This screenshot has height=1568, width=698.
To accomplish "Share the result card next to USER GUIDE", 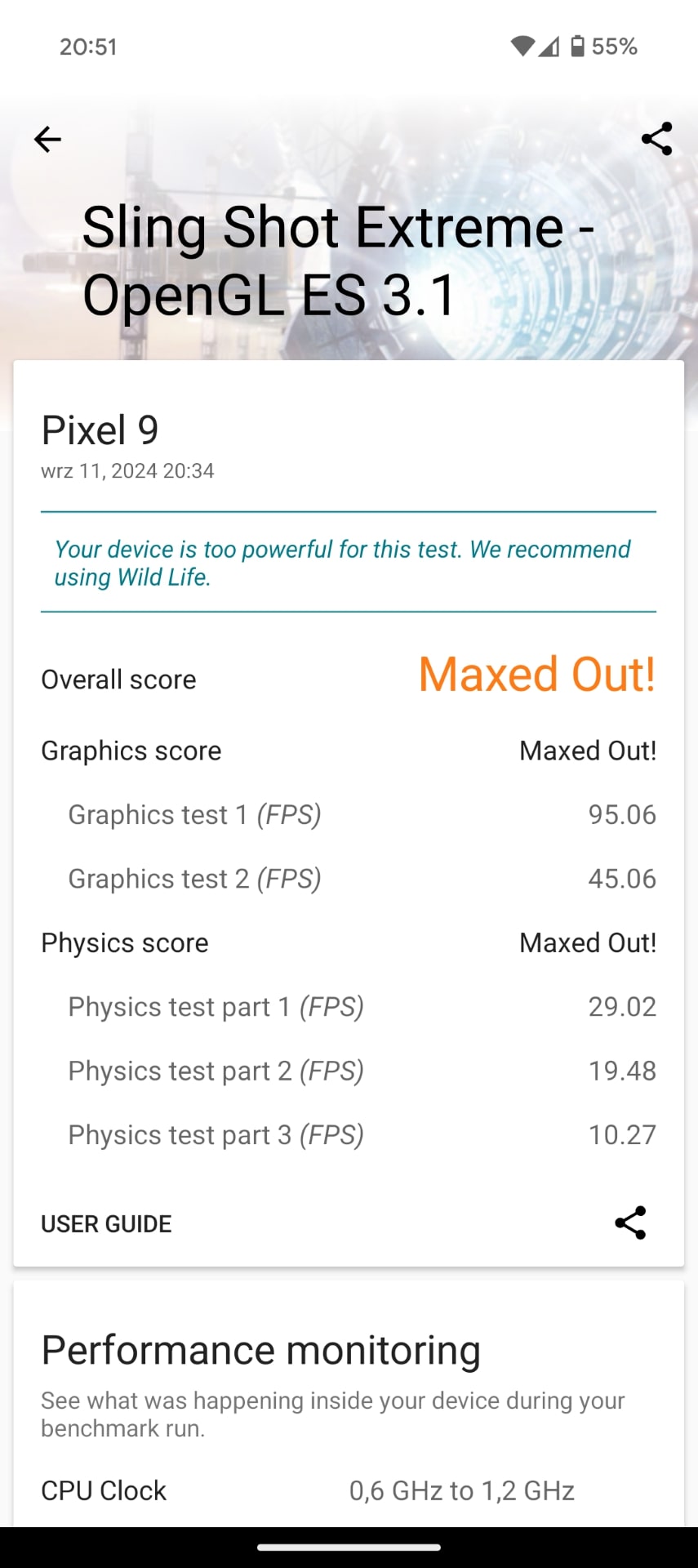I will [630, 1223].
